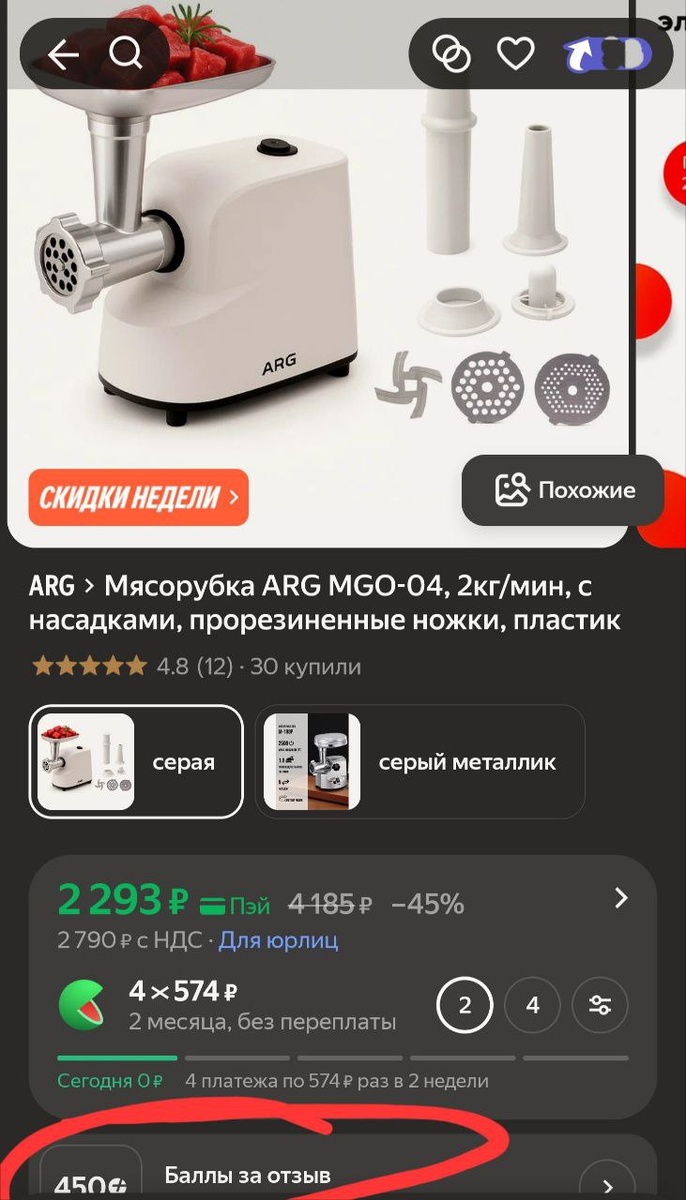Expand price details with the chevron
The height and width of the screenshot is (1200, 686).
pos(621,897)
